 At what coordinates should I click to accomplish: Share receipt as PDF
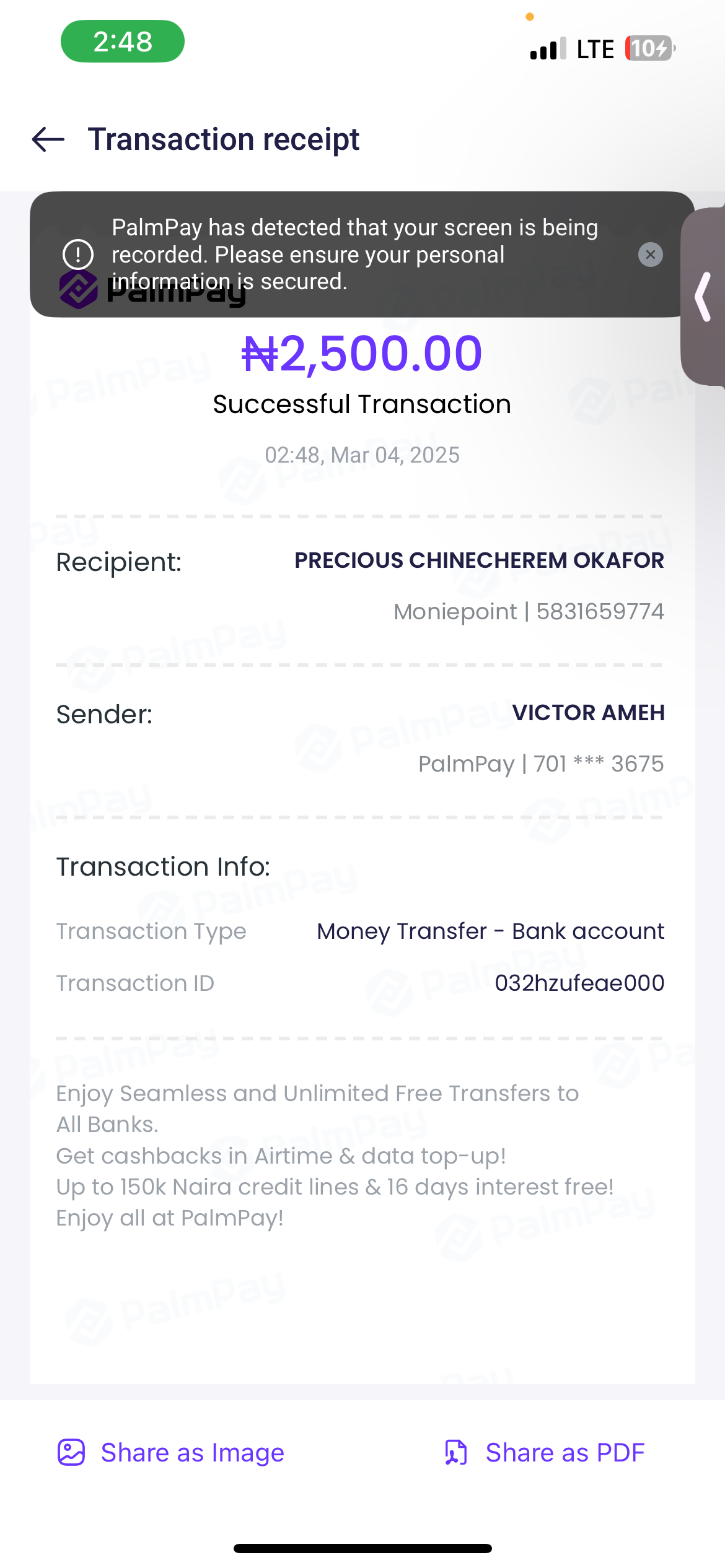click(x=545, y=1452)
